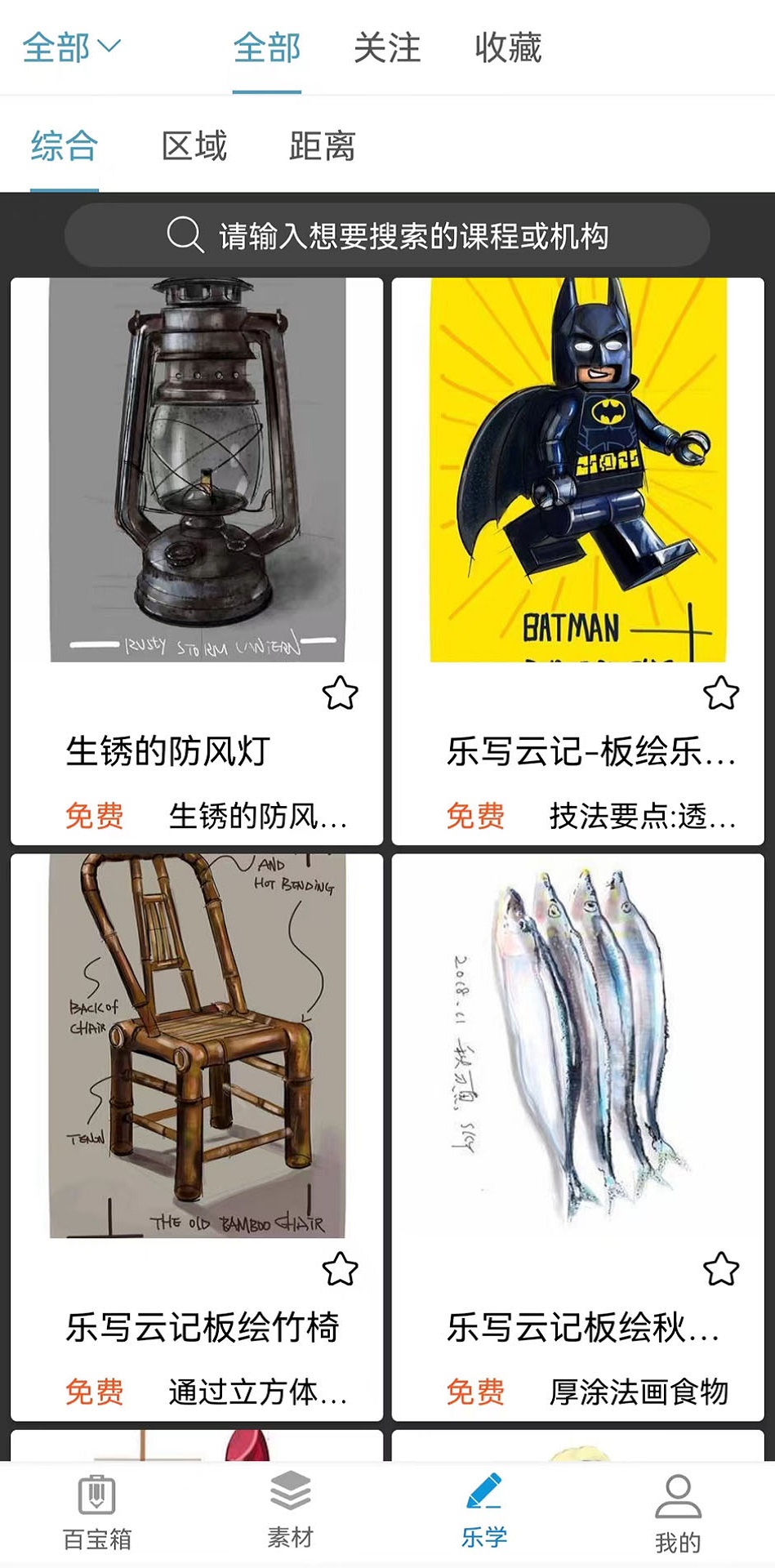The height and width of the screenshot is (1568, 775).
Task: Click the 免费 label on the Batman course
Action: [x=478, y=813]
